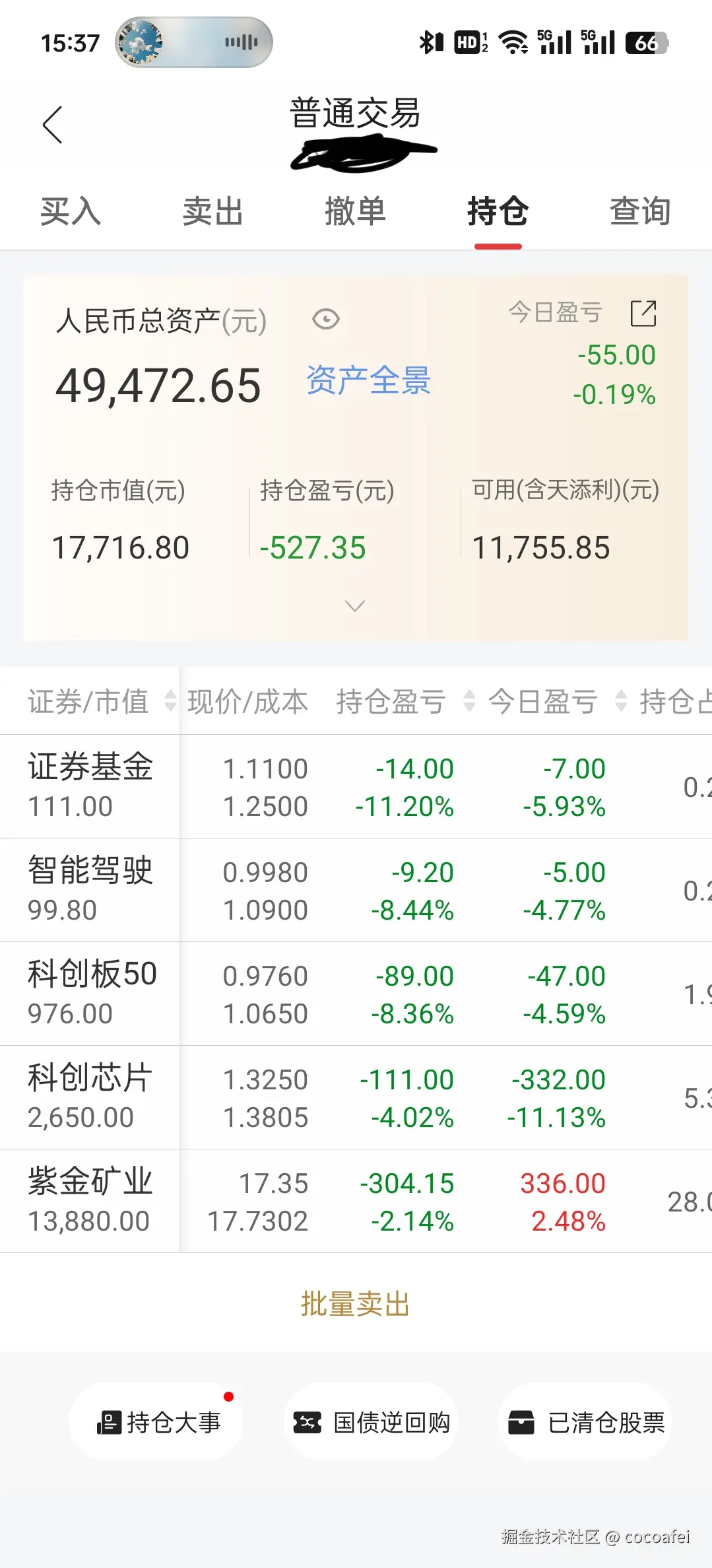Collapse the asset summary panel chevron
The width and height of the screenshot is (712, 1568).
pos(355,605)
